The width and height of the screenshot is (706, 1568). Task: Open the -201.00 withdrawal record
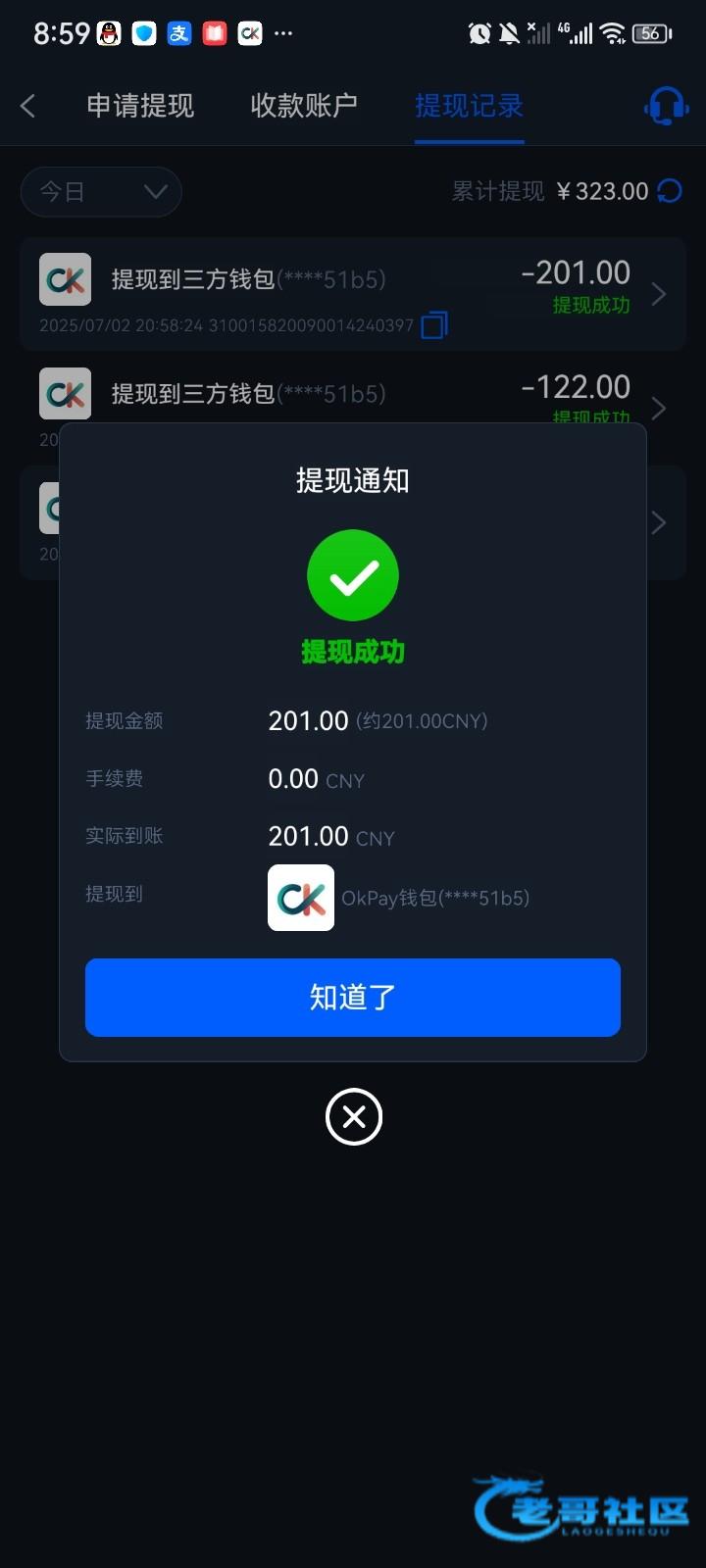[353, 294]
